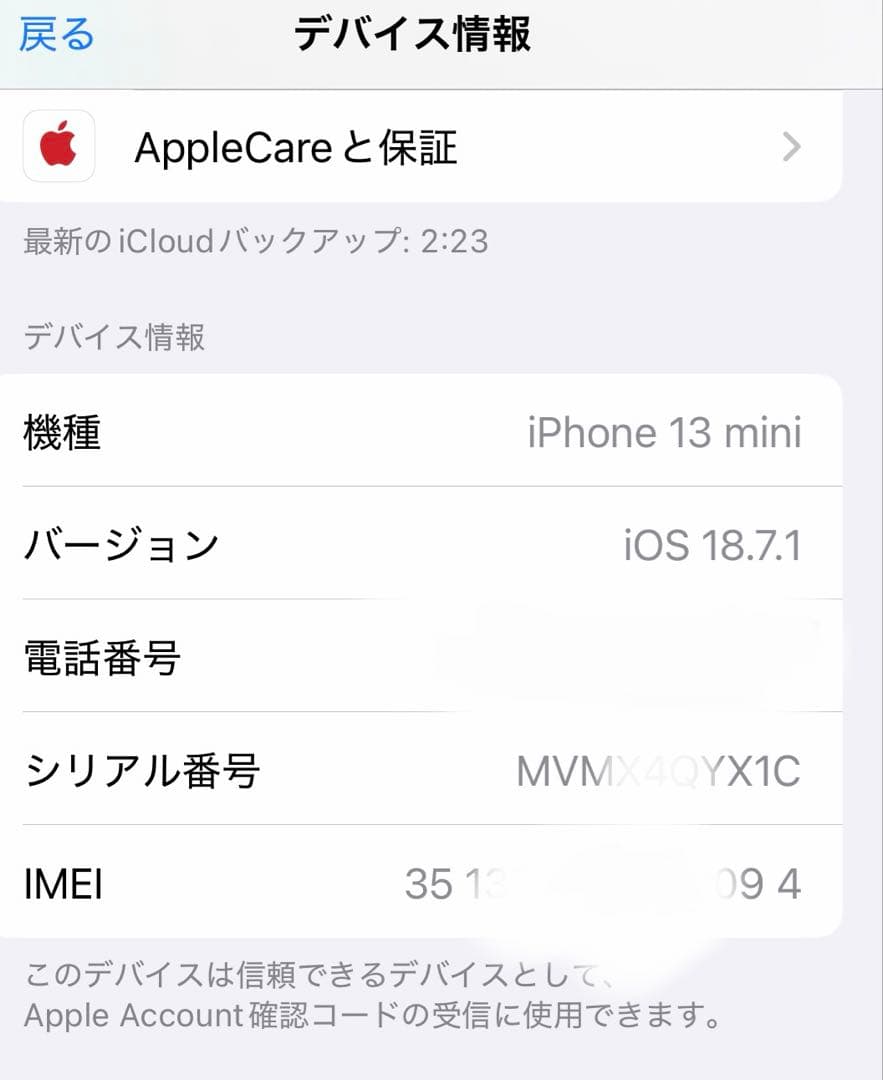883x1080 pixels.
Task: Click the iPhone 13 mini value label
Action: [x=664, y=432]
